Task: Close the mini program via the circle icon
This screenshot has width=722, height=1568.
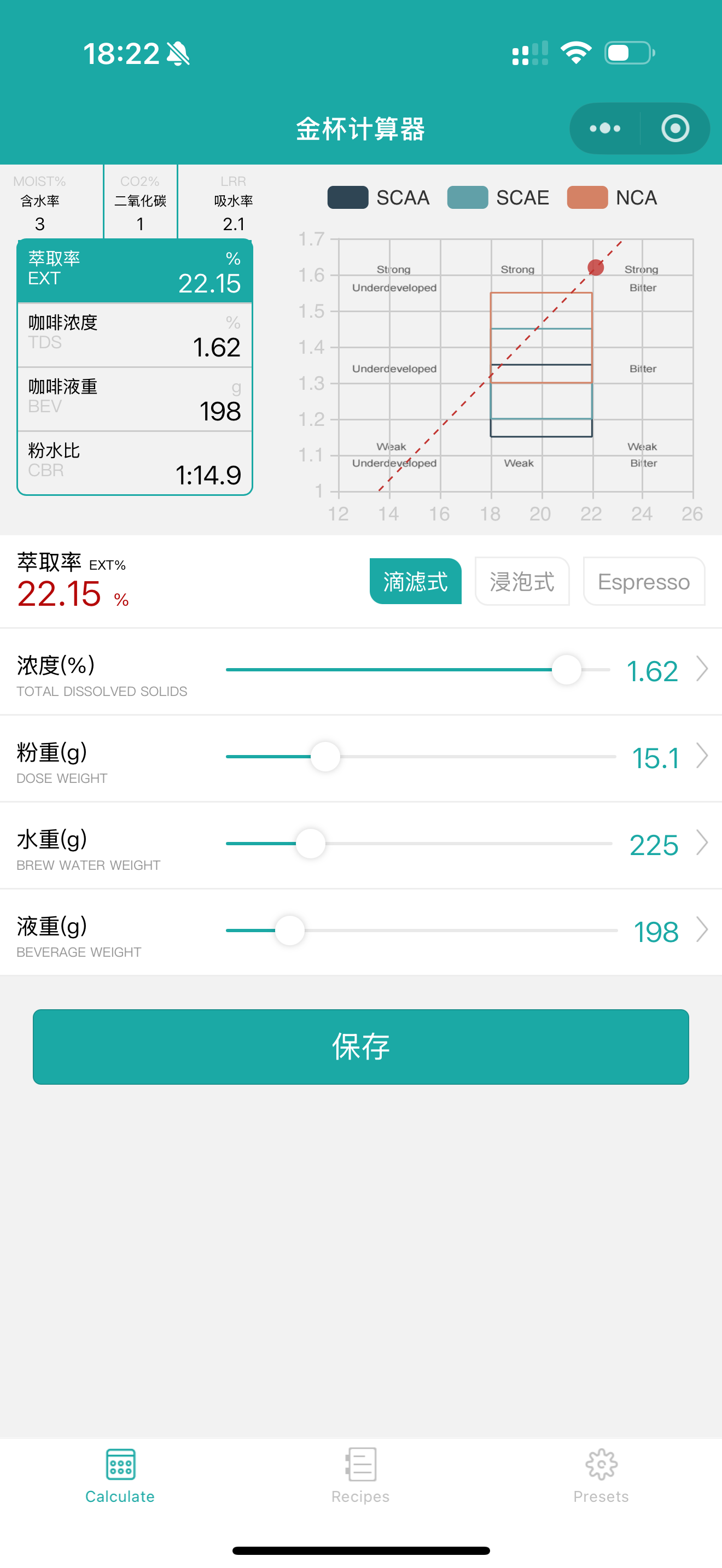Action: point(675,128)
